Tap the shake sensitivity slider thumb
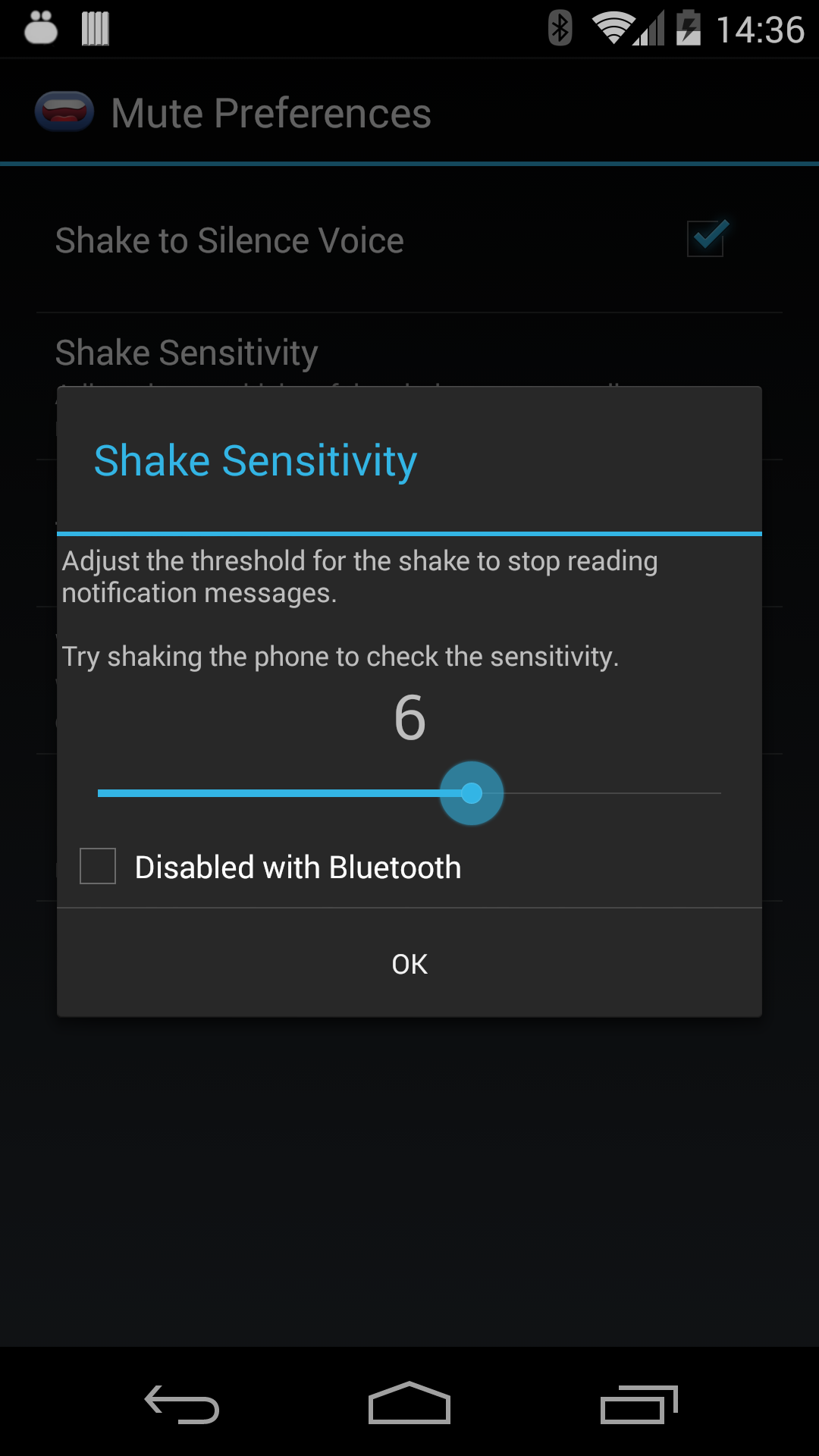The image size is (819, 1456). 472,793
